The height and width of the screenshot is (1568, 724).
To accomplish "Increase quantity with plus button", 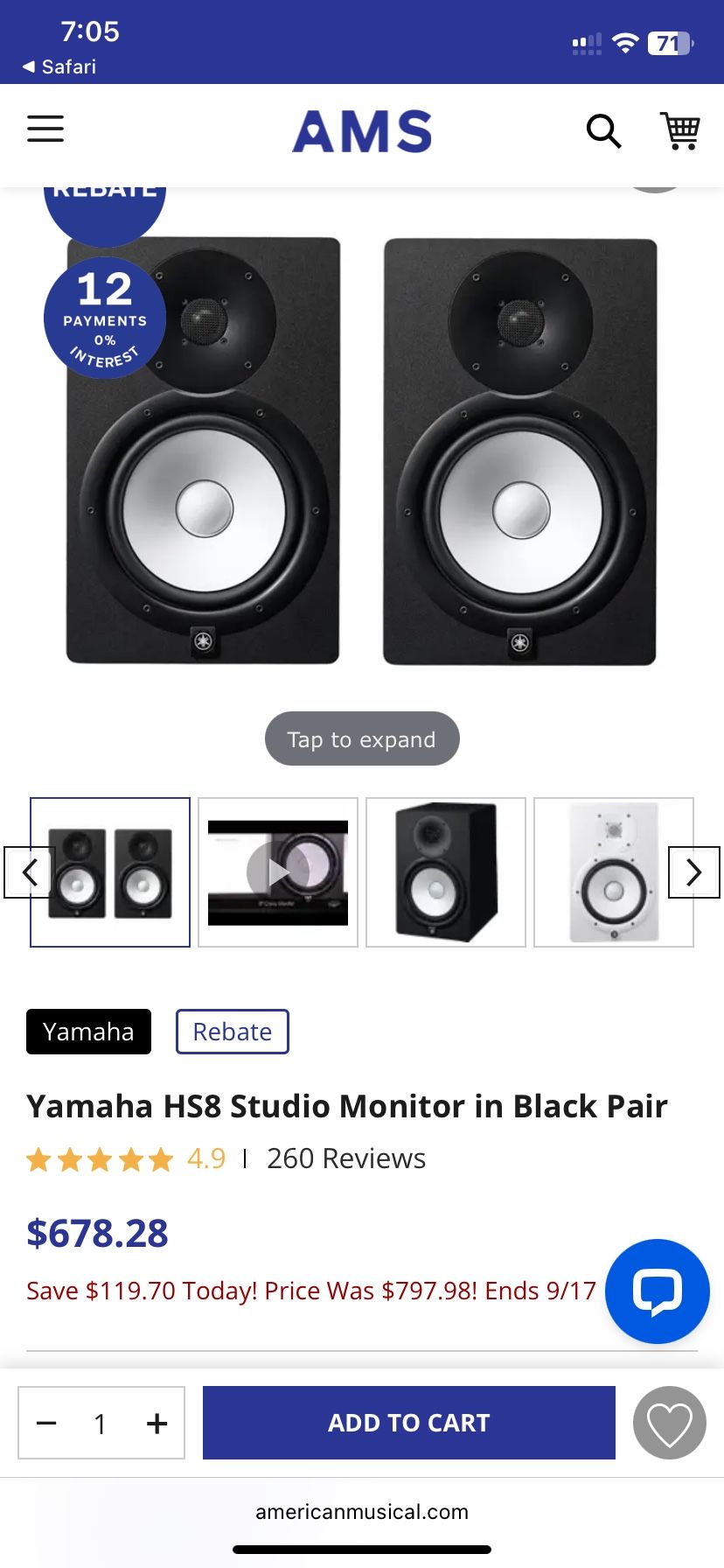I will (x=157, y=1424).
